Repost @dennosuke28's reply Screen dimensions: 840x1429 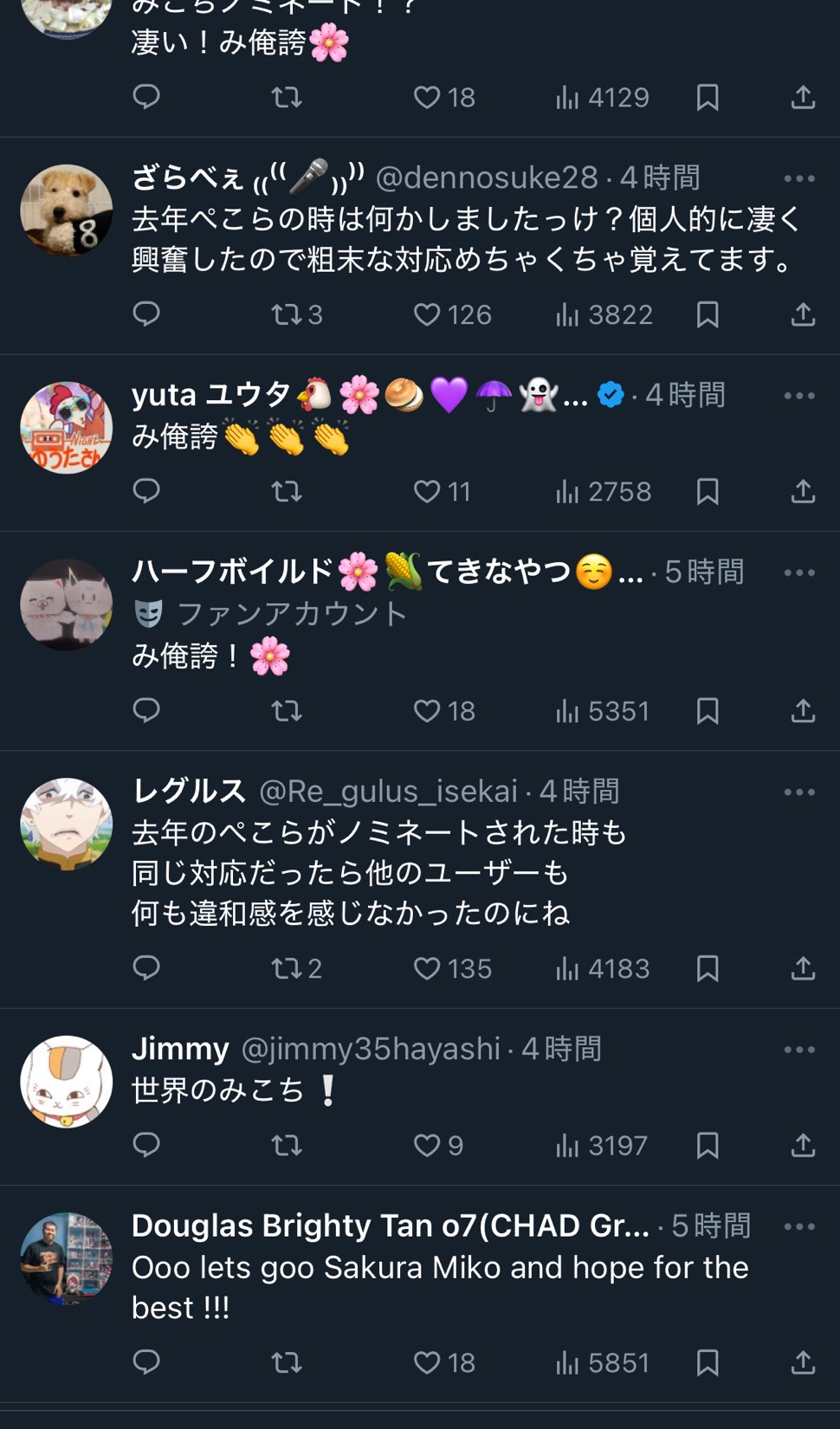(286, 314)
